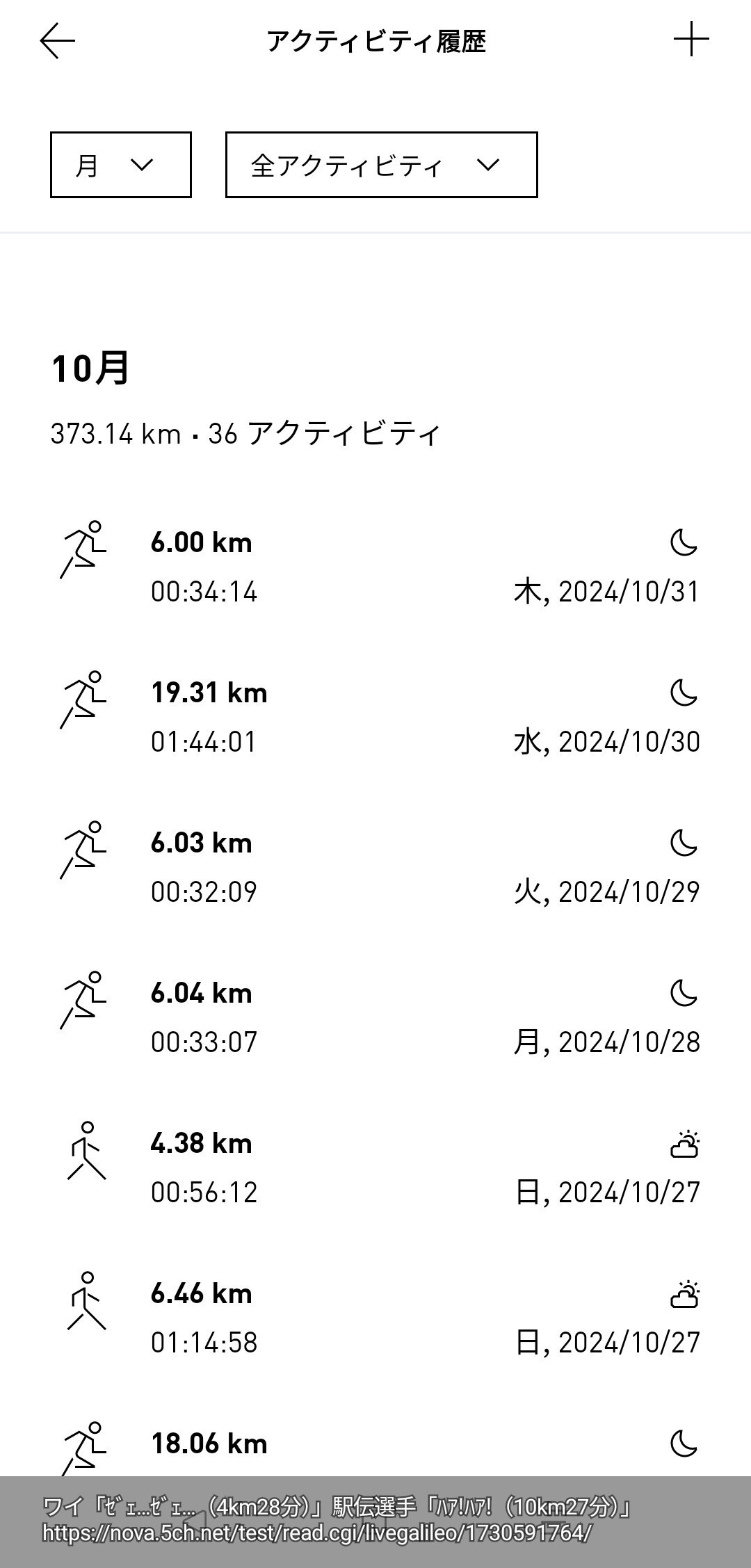Go back from アクティビティ履歴
751x1568 pixels.
tap(58, 41)
